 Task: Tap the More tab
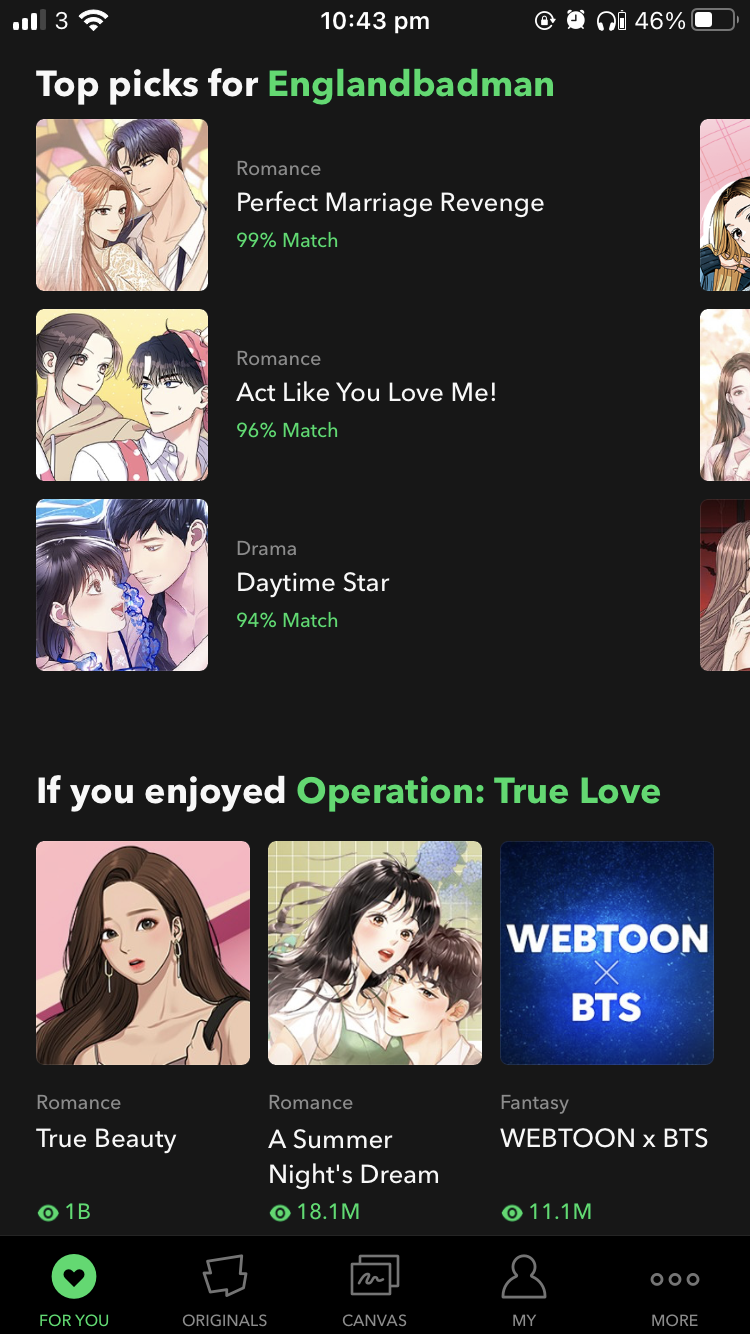[x=675, y=1290]
